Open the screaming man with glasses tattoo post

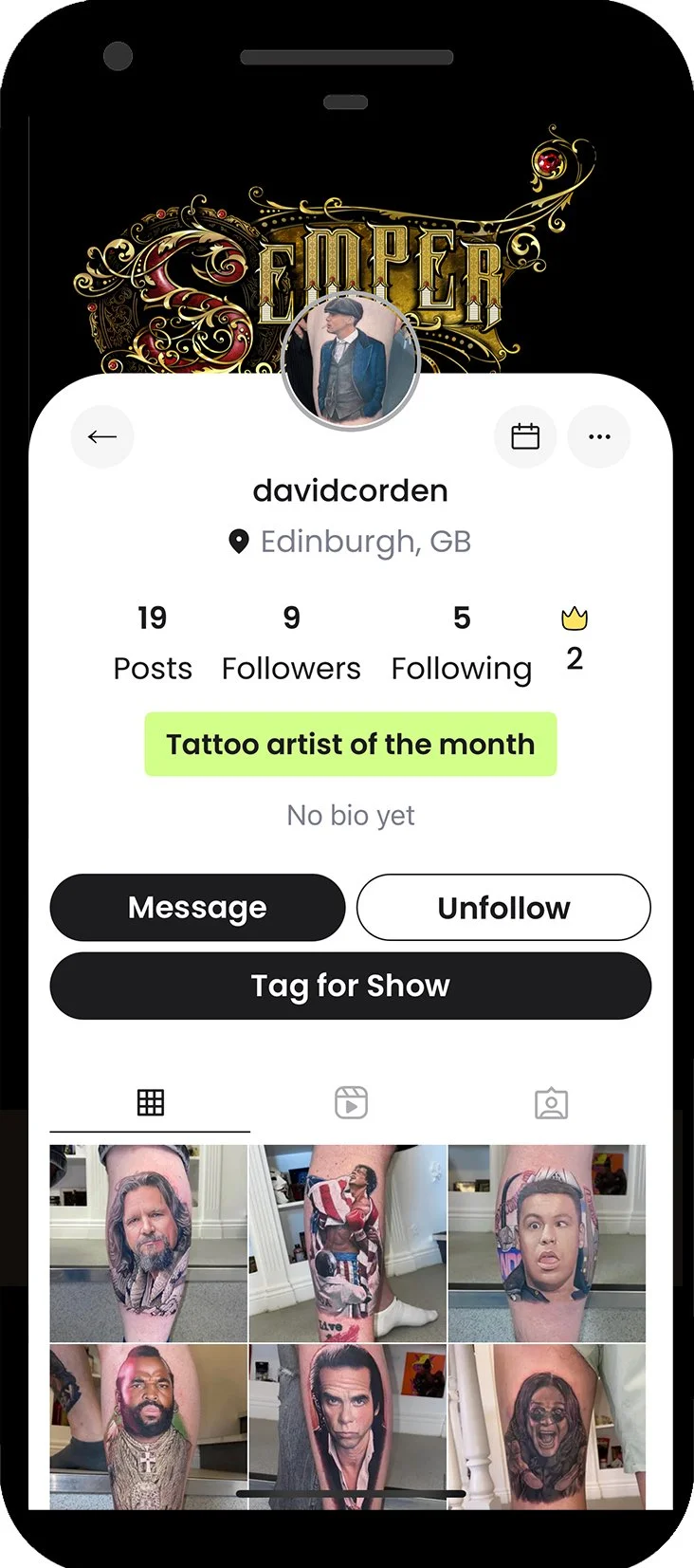(x=547, y=1425)
